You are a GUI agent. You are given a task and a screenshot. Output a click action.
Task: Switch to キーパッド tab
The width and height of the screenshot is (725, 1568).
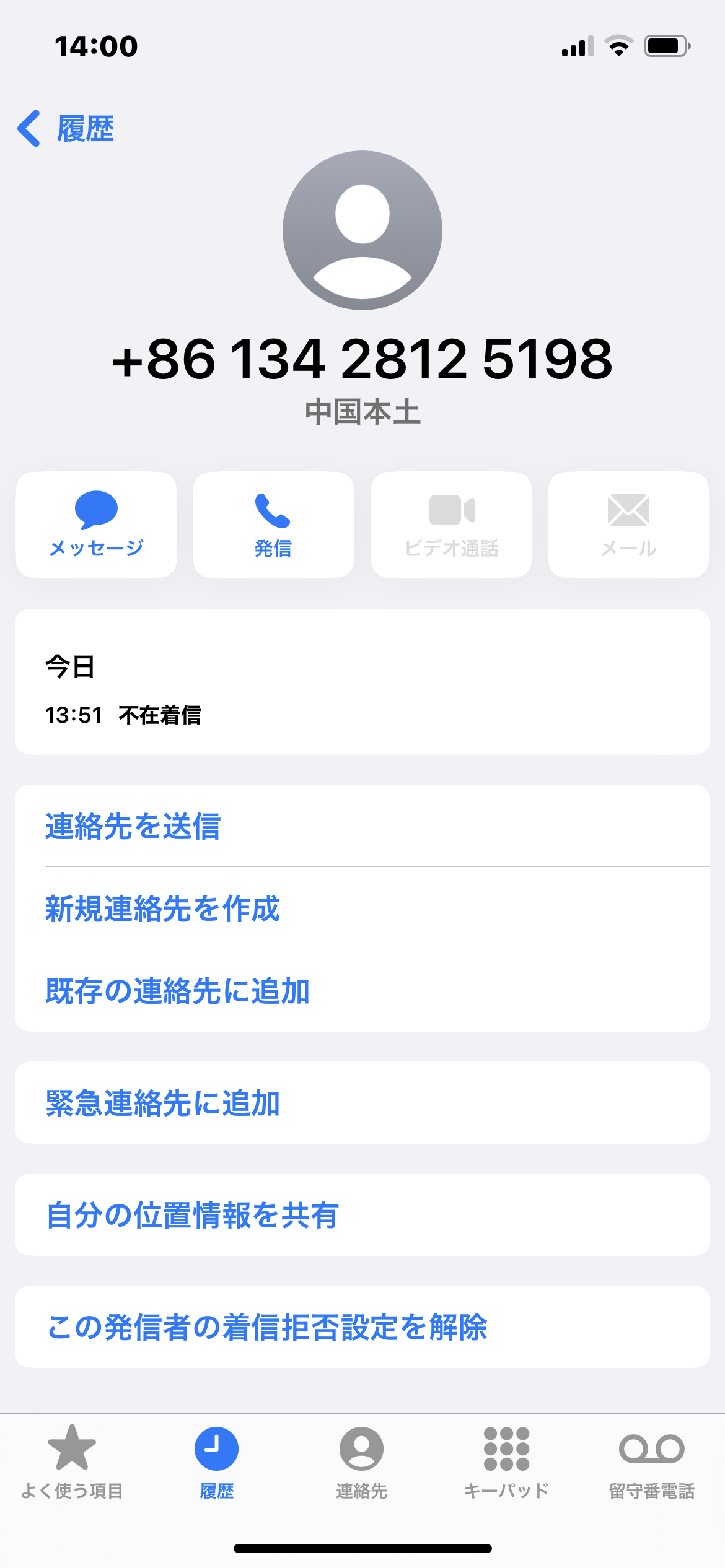coord(506,1462)
